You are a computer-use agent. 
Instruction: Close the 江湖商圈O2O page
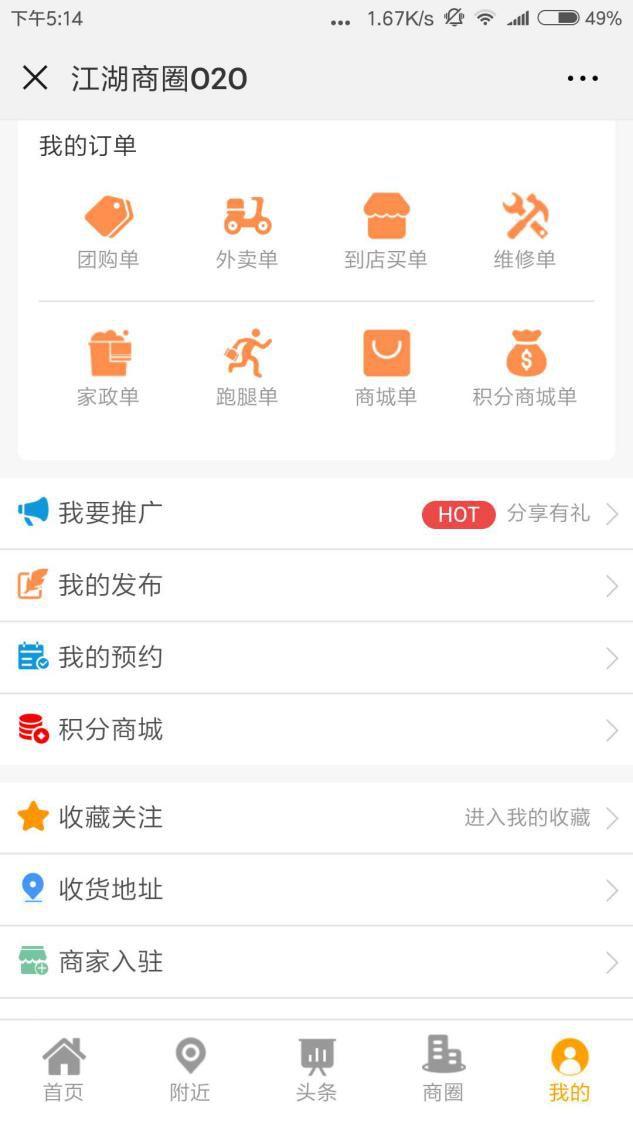click(x=35, y=78)
